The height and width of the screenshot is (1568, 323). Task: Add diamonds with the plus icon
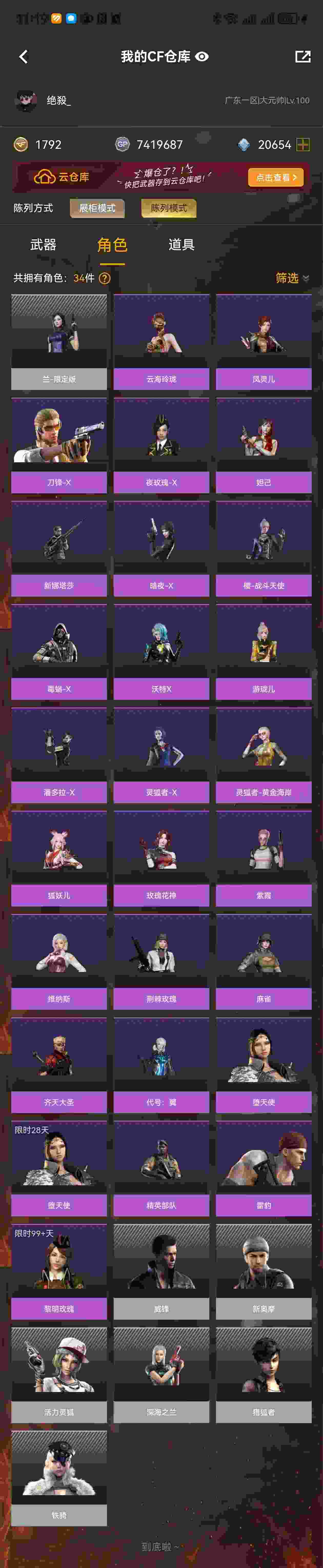[303, 144]
